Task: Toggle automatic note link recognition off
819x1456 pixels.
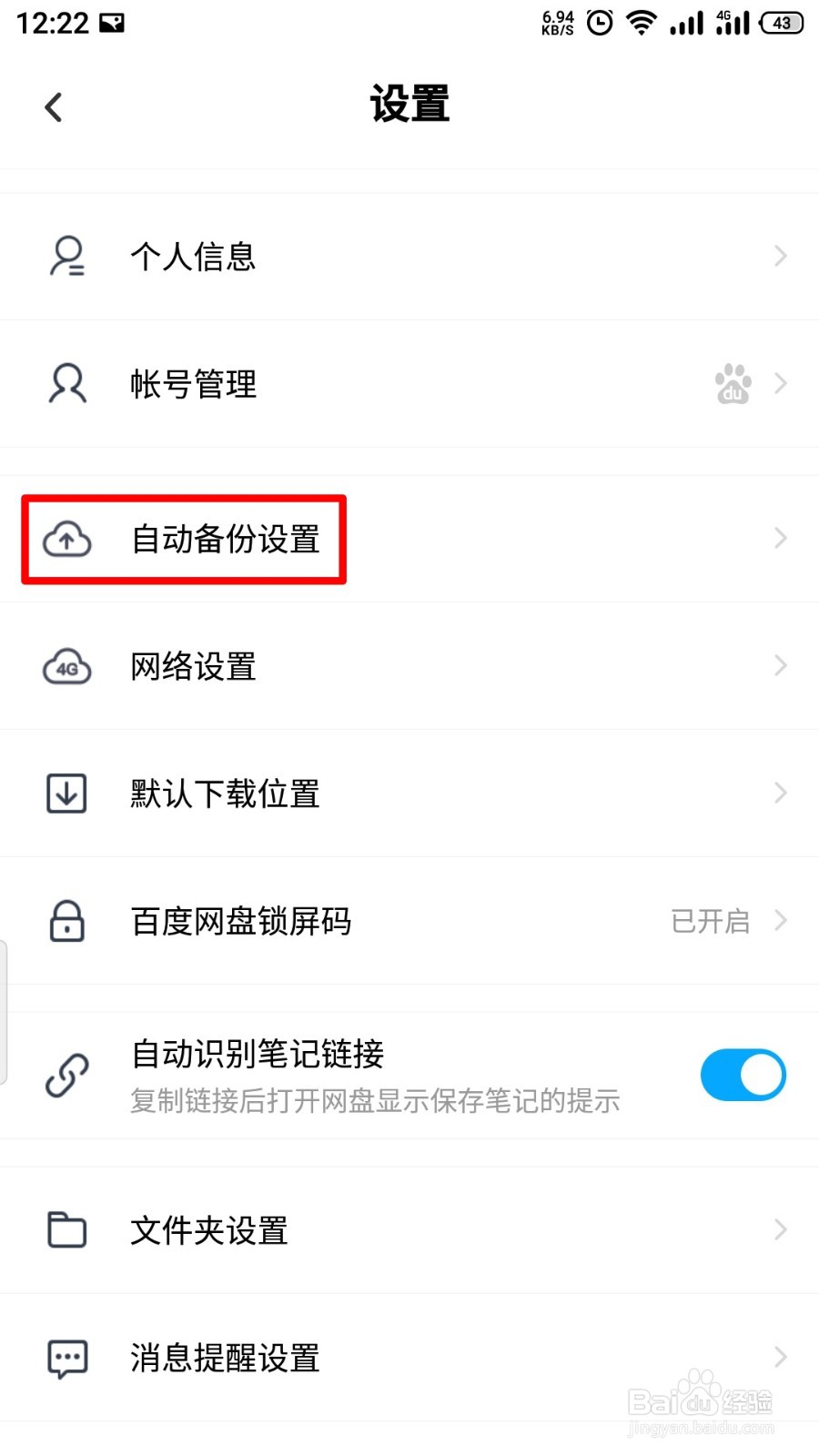Action: (x=743, y=1075)
